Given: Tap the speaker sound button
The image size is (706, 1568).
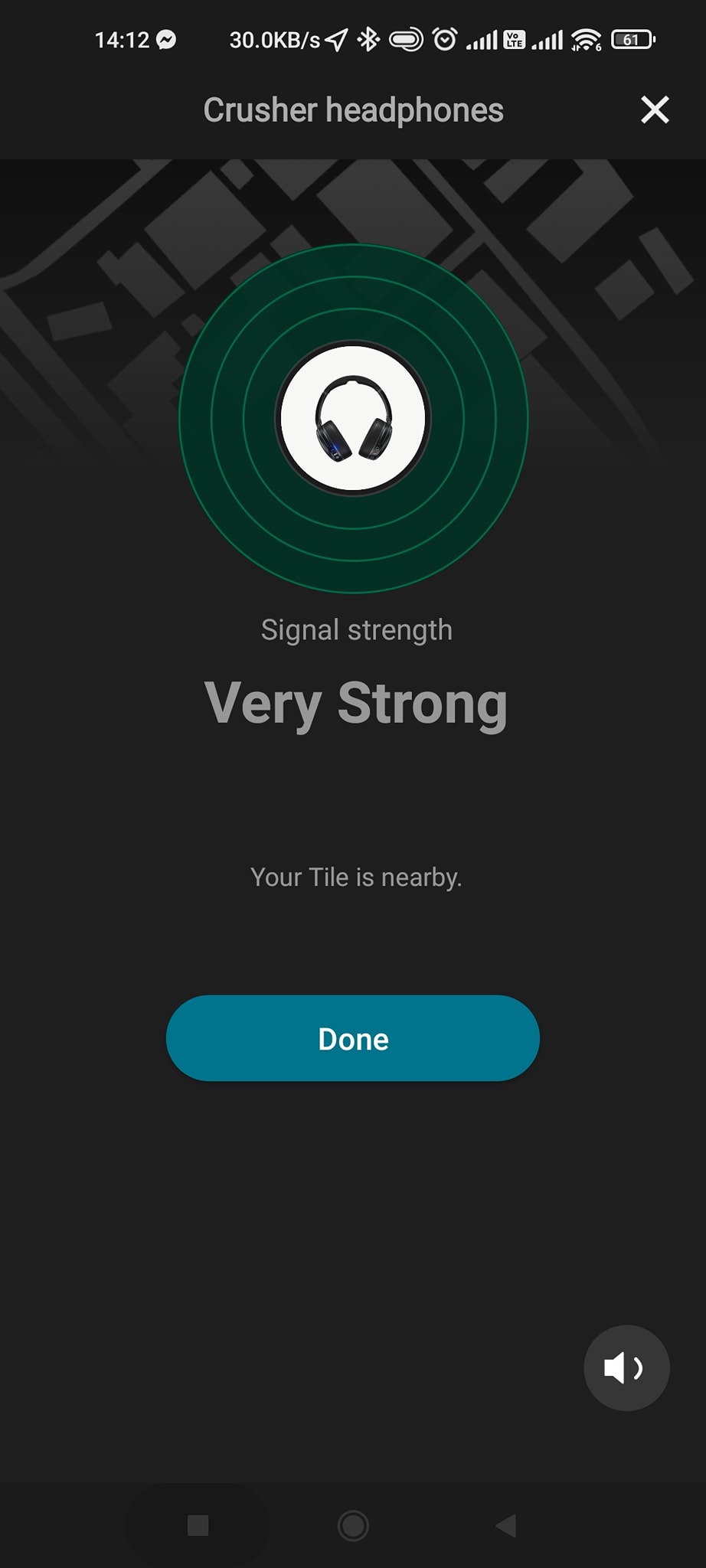Looking at the screenshot, I should [x=626, y=1367].
